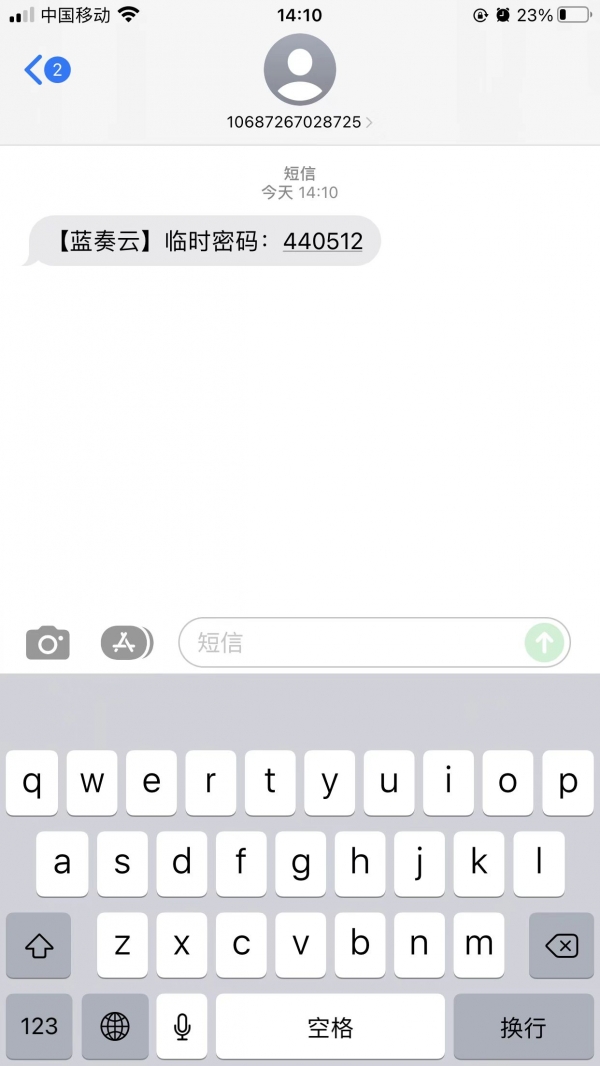The image size is (600, 1066).
Task: Send the message with the arrow button
Action: (544, 643)
